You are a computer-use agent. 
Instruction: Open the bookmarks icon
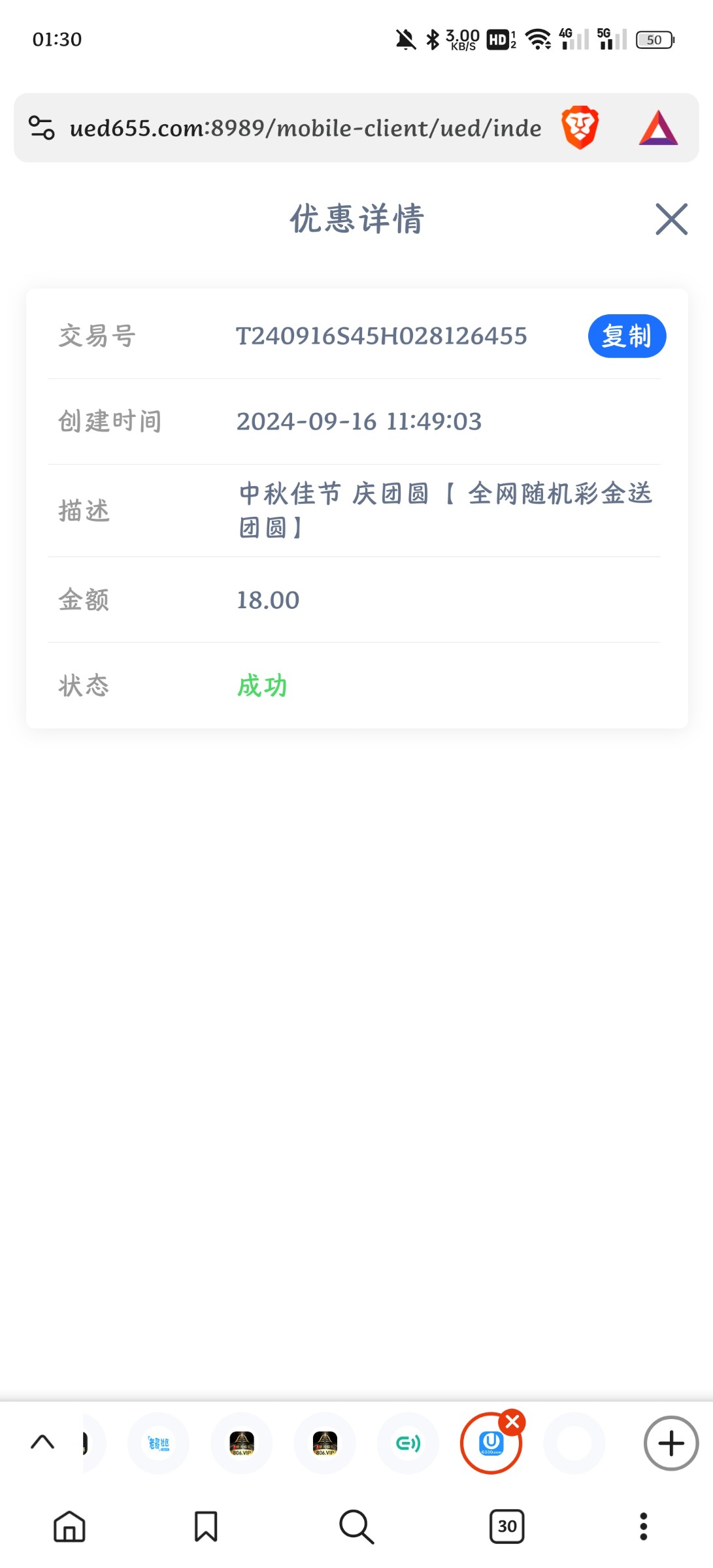pos(206,1527)
